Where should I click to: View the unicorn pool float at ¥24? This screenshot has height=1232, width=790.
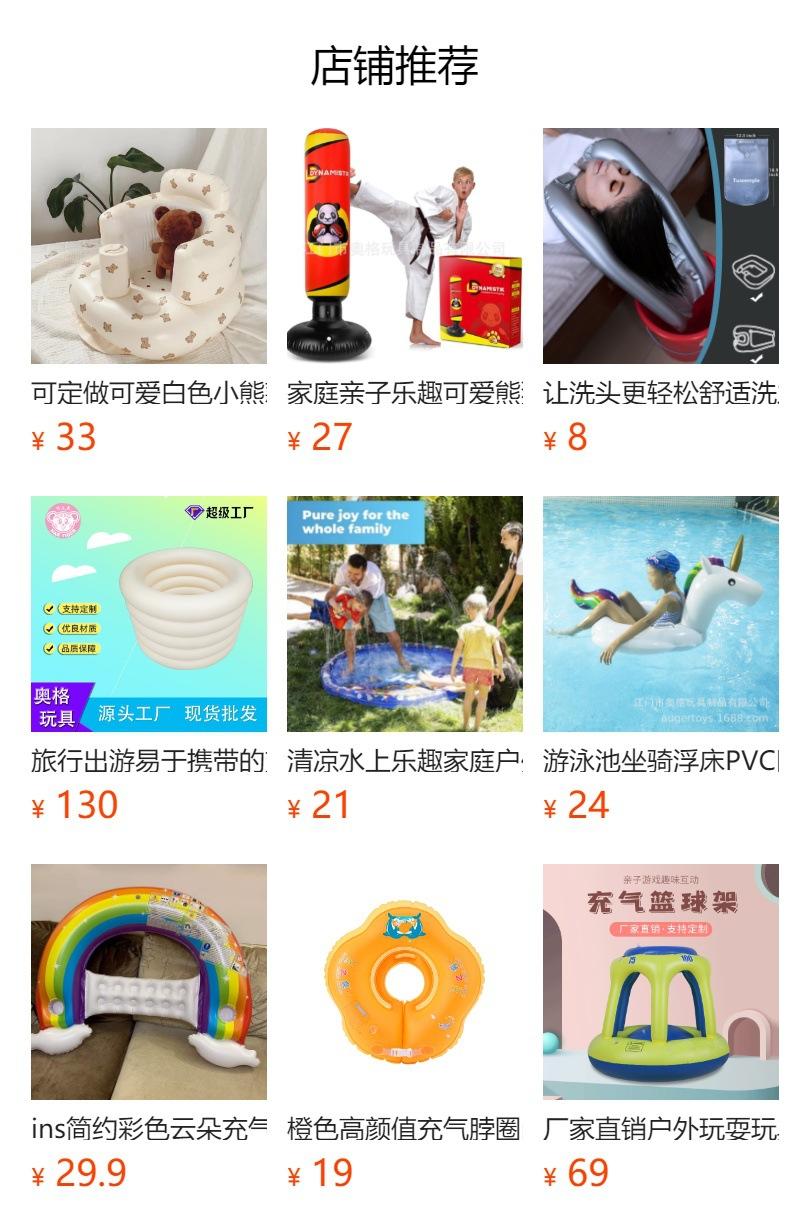pos(661,614)
